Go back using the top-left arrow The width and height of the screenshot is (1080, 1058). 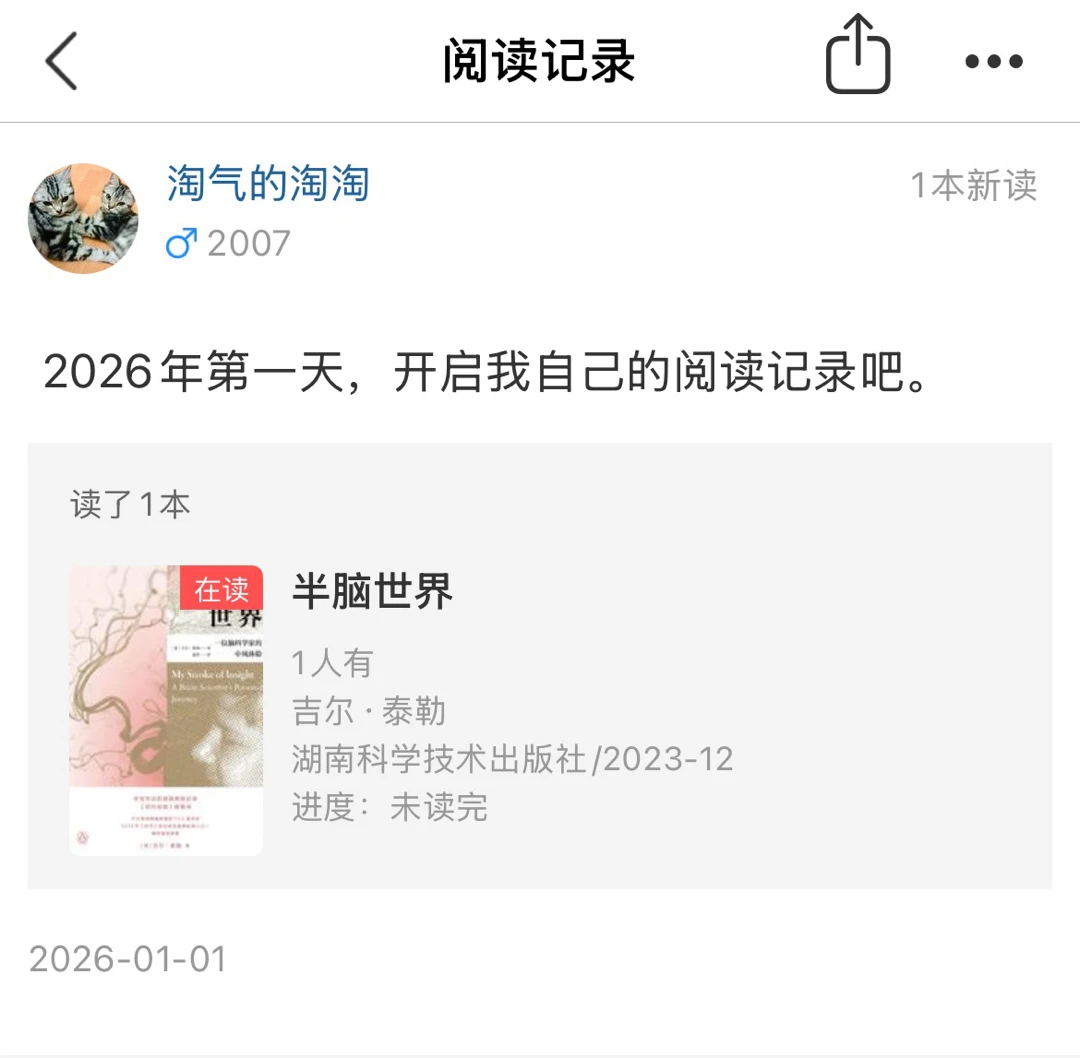click(x=62, y=61)
